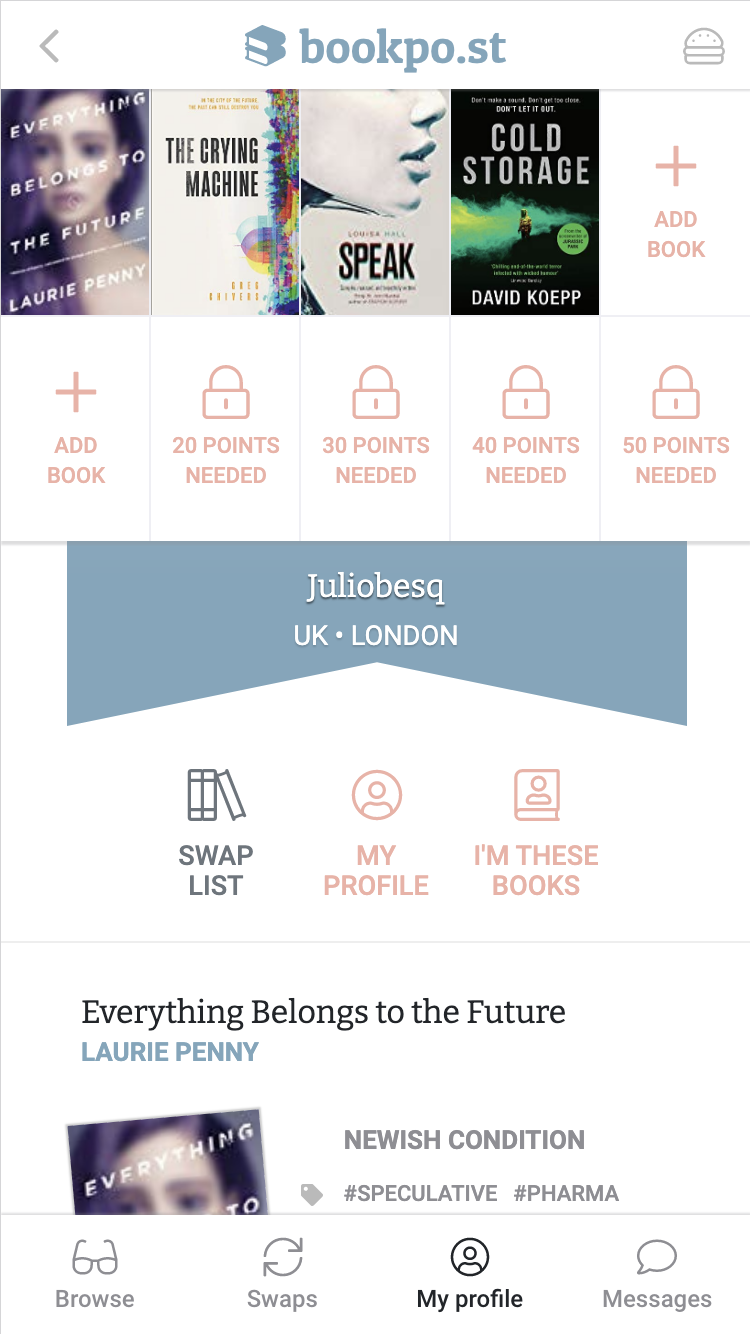
Task: Tap the locked 30 Points Needed slot
Action: tap(375, 428)
